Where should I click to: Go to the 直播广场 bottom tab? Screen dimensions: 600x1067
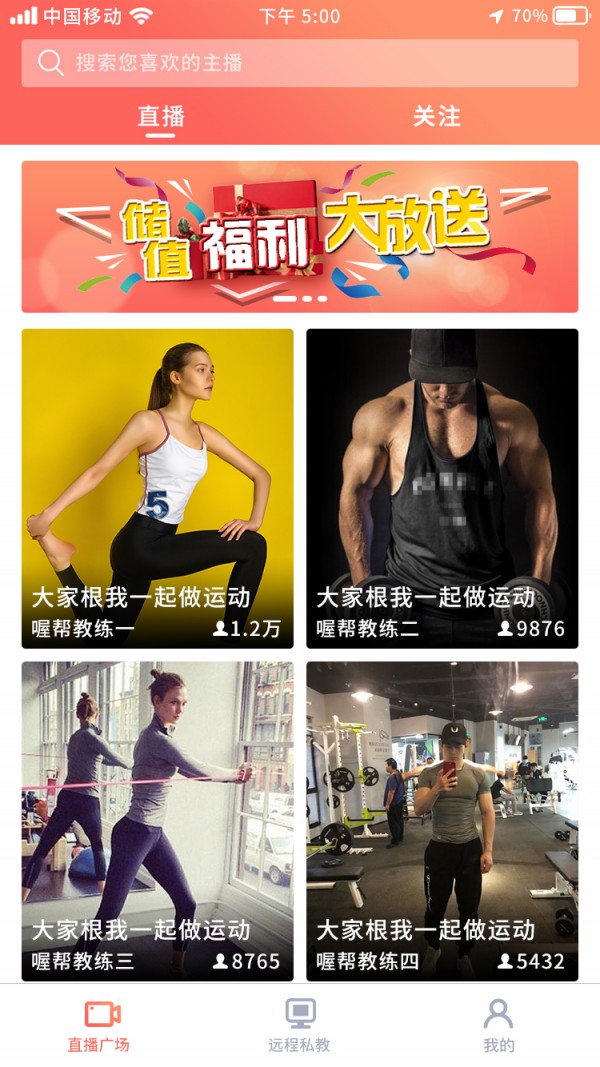tap(99, 1025)
